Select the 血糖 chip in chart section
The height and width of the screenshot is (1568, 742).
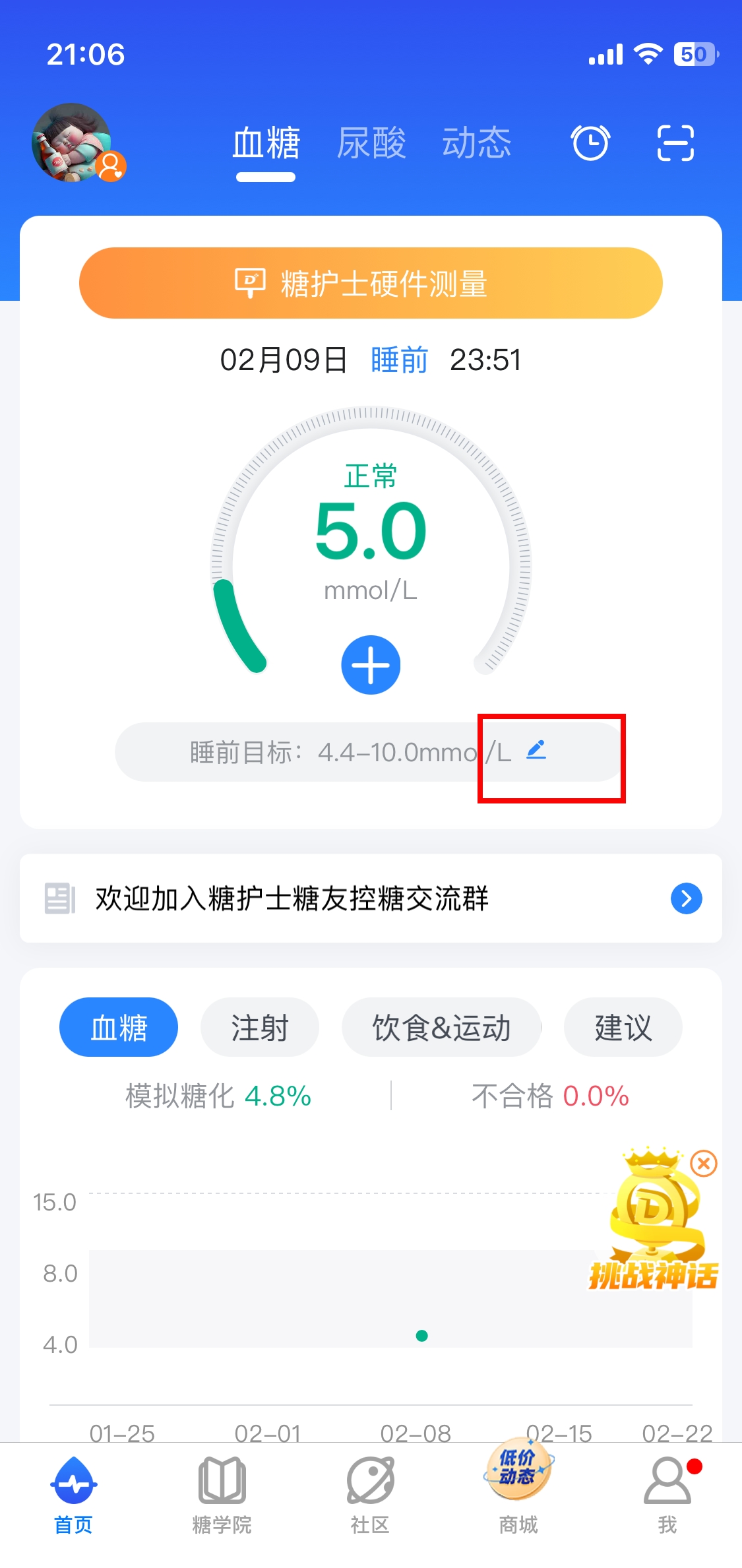pos(119,1027)
